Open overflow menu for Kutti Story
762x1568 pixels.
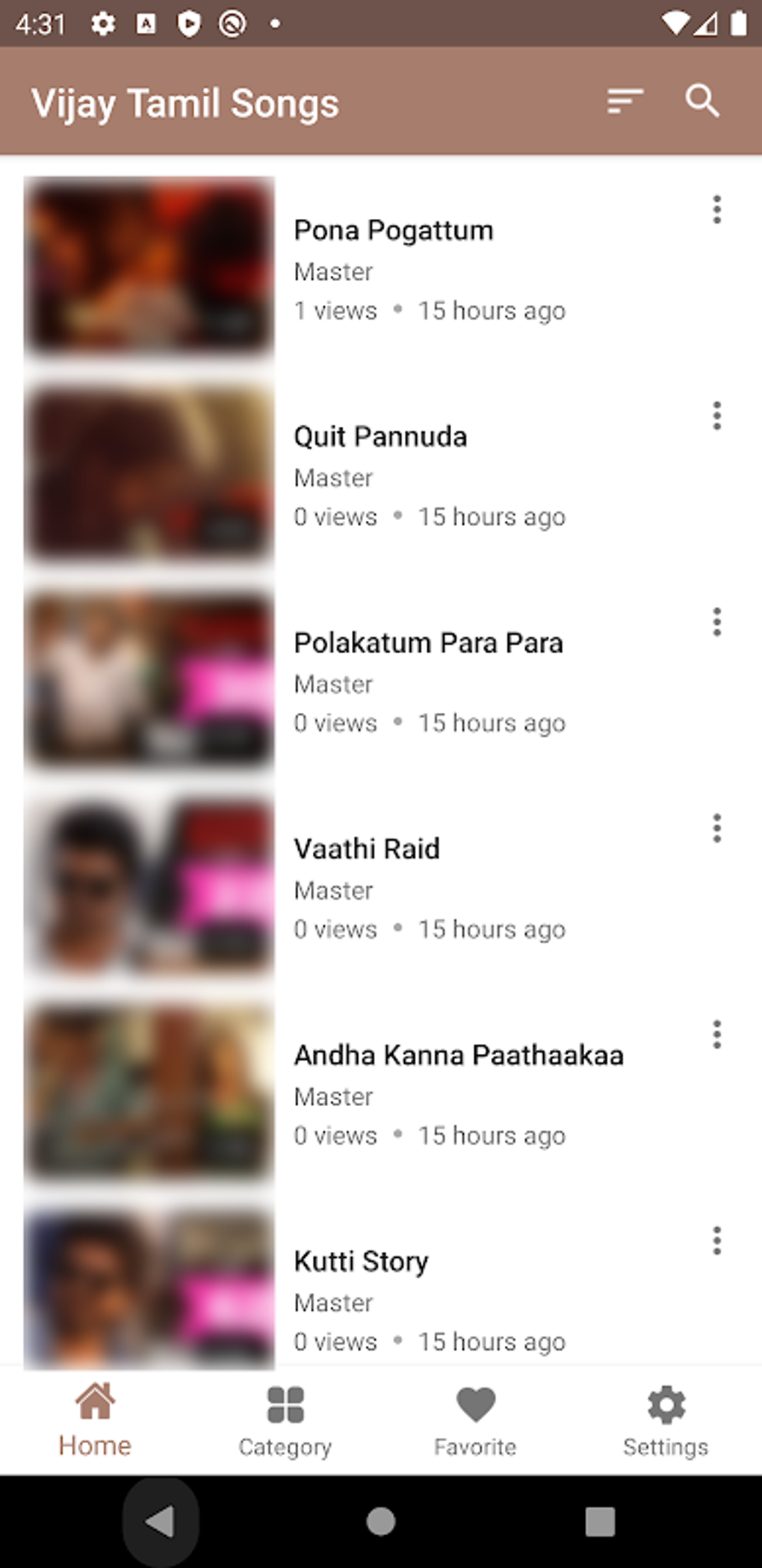(x=716, y=1241)
